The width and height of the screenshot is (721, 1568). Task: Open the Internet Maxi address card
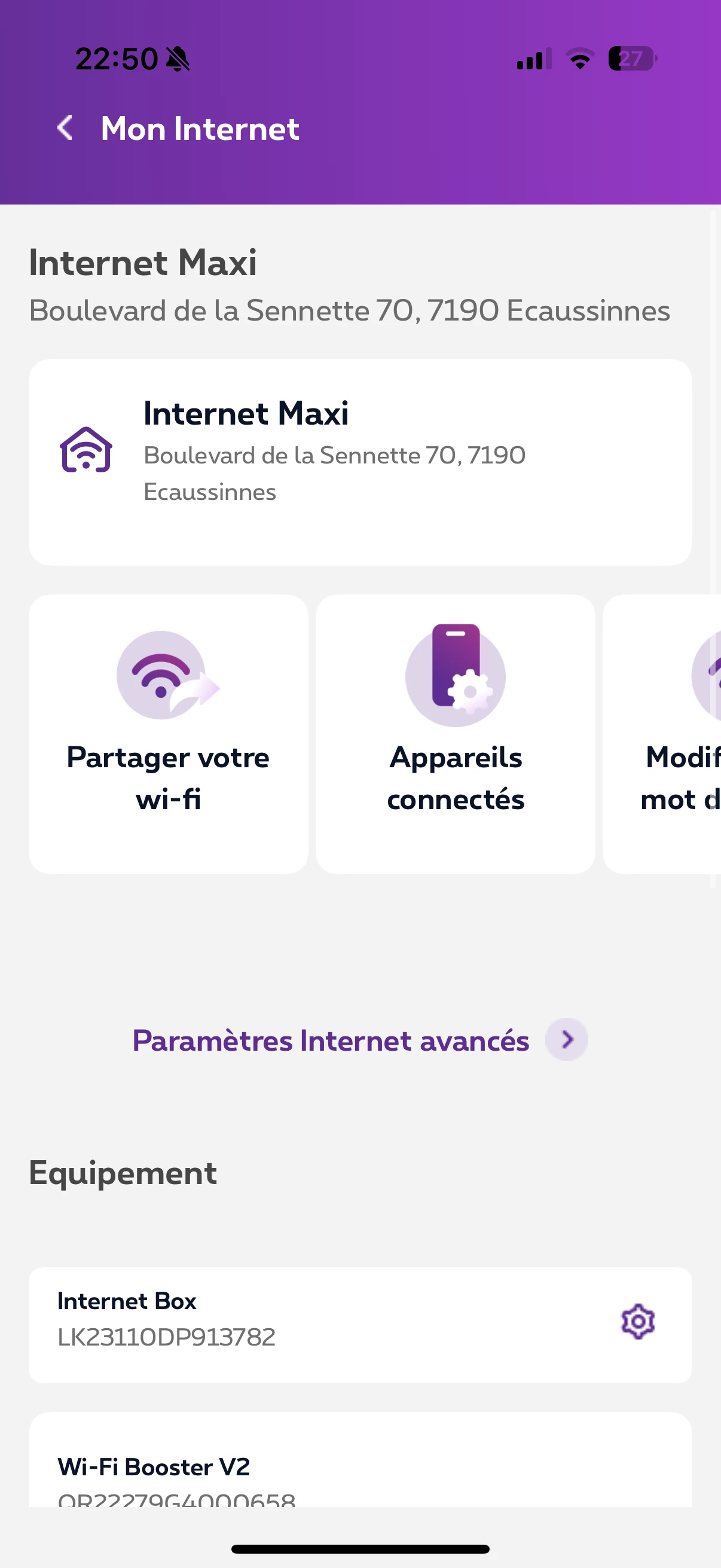[x=360, y=462]
